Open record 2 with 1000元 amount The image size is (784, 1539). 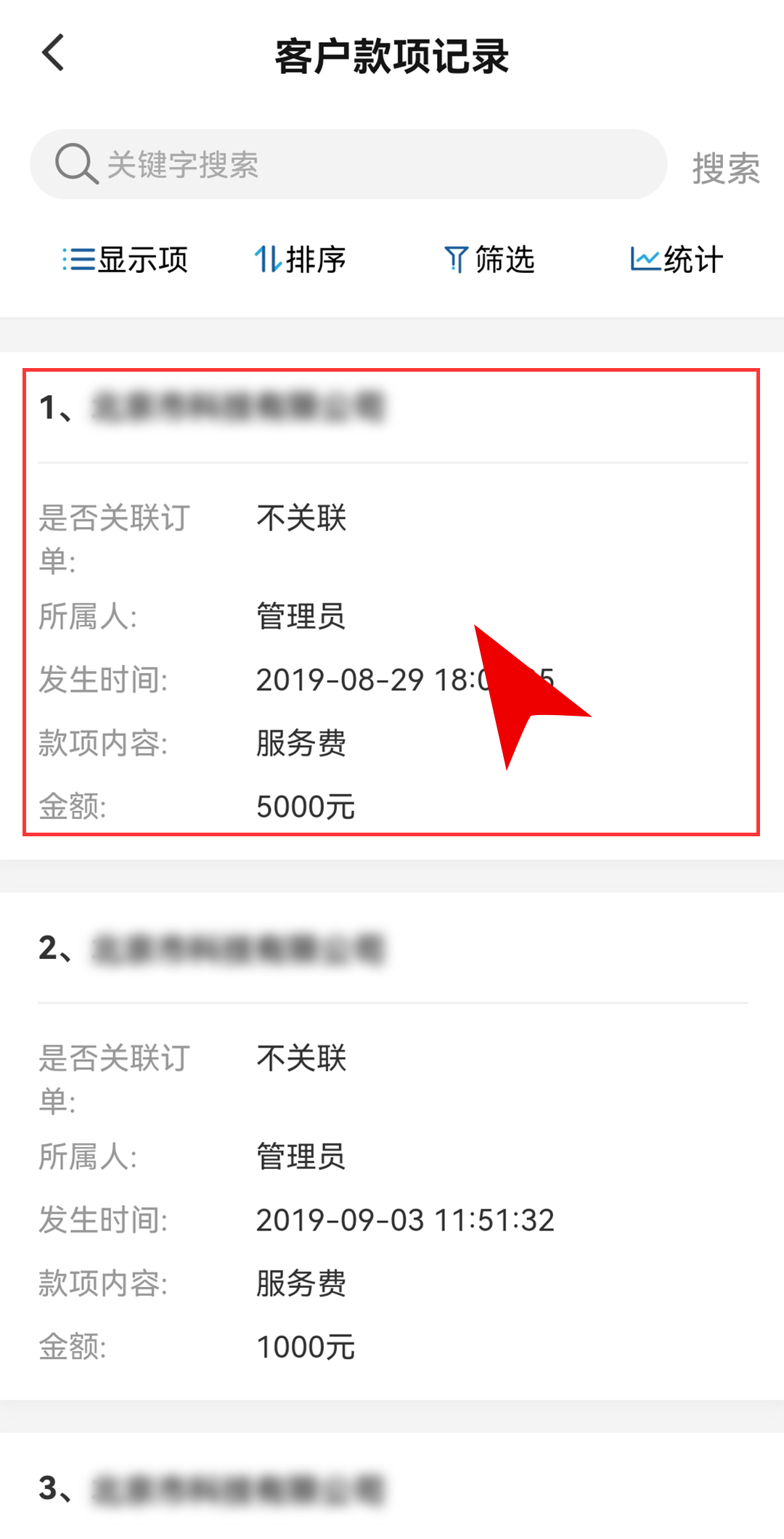pyautogui.click(x=392, y=1147)
